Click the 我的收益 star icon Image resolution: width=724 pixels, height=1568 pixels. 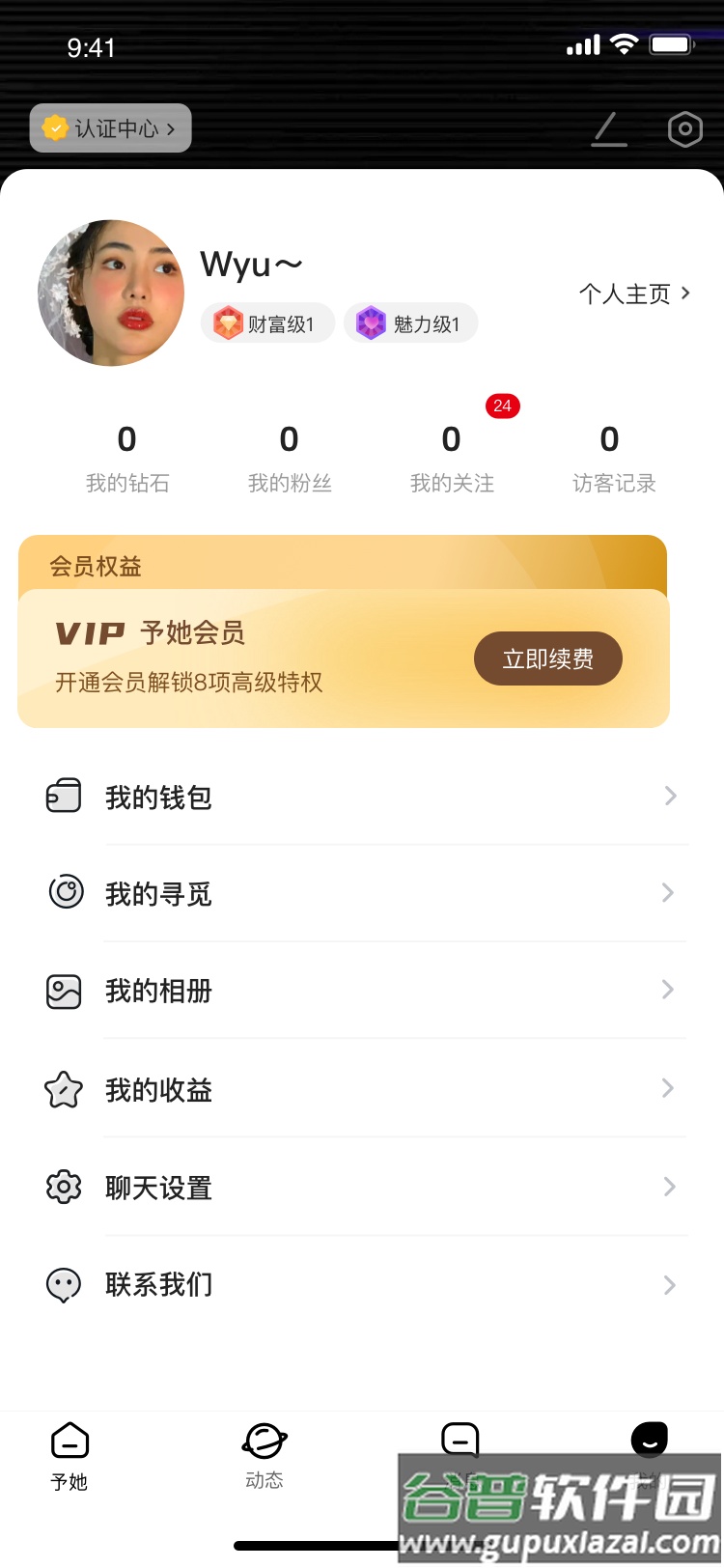coord(63,1089)
